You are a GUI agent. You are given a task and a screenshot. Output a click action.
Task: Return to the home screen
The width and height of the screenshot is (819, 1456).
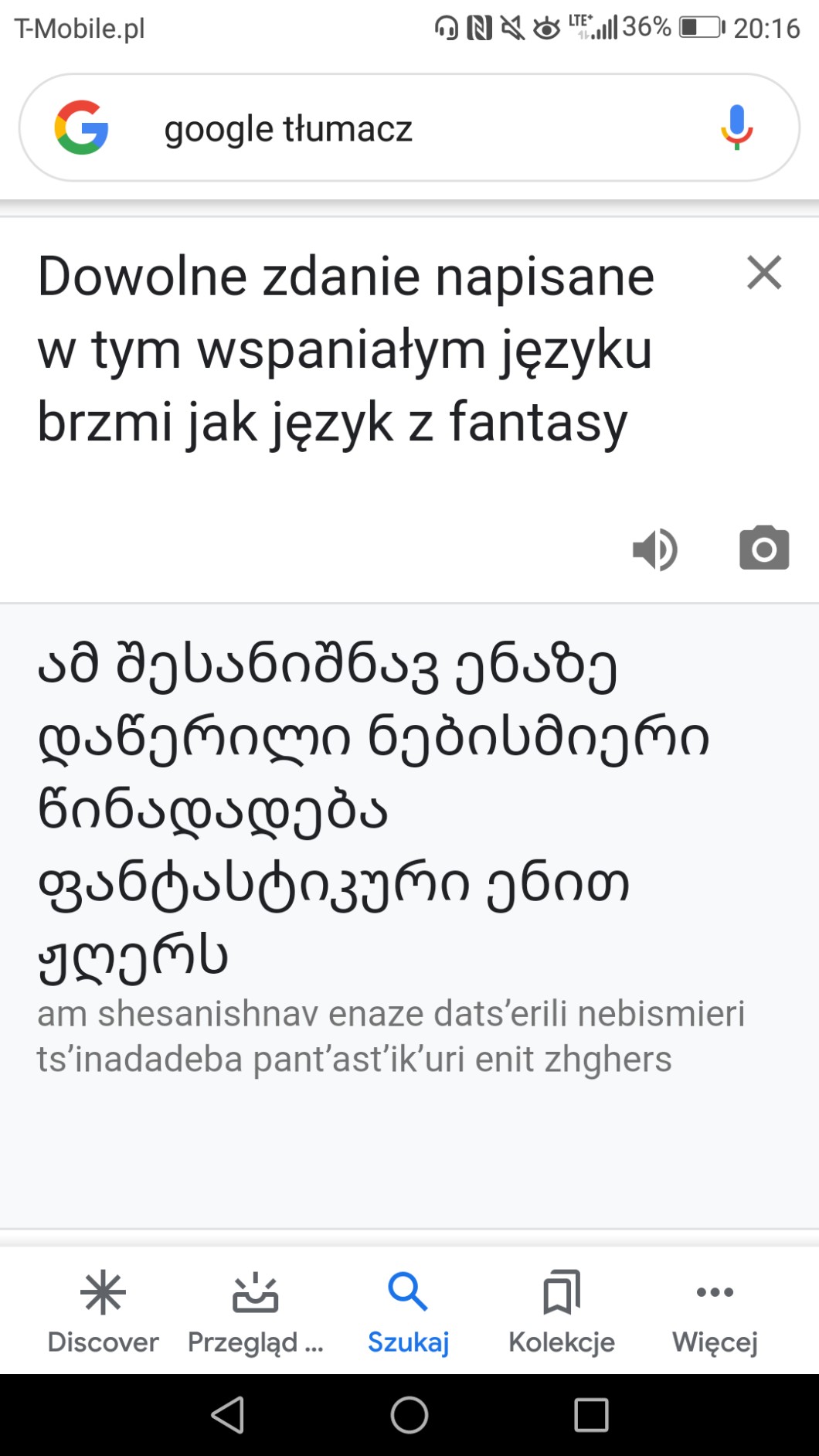pyautogui.click(x=409, y=1415)
